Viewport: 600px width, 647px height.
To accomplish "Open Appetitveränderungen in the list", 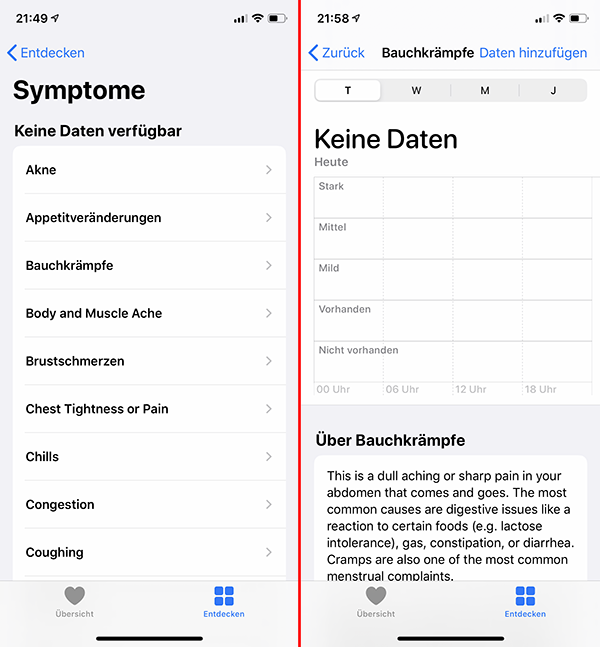I will coord(149,218).
